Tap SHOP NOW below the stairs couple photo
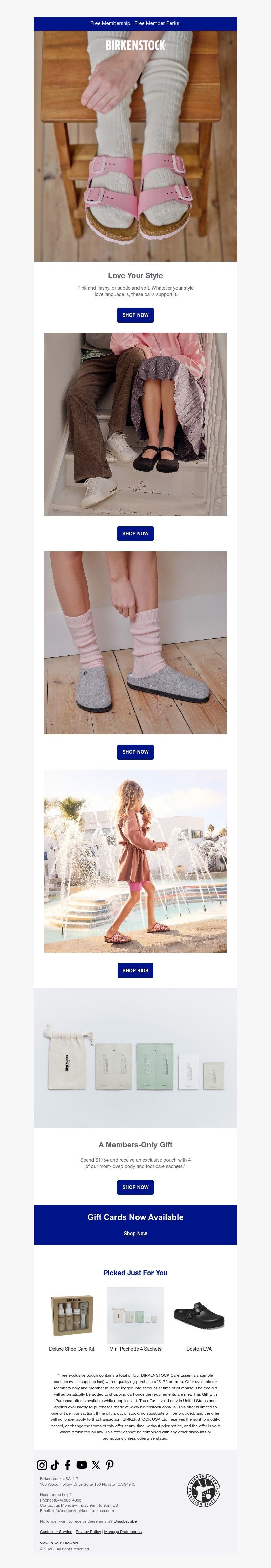 pos(135,533)
